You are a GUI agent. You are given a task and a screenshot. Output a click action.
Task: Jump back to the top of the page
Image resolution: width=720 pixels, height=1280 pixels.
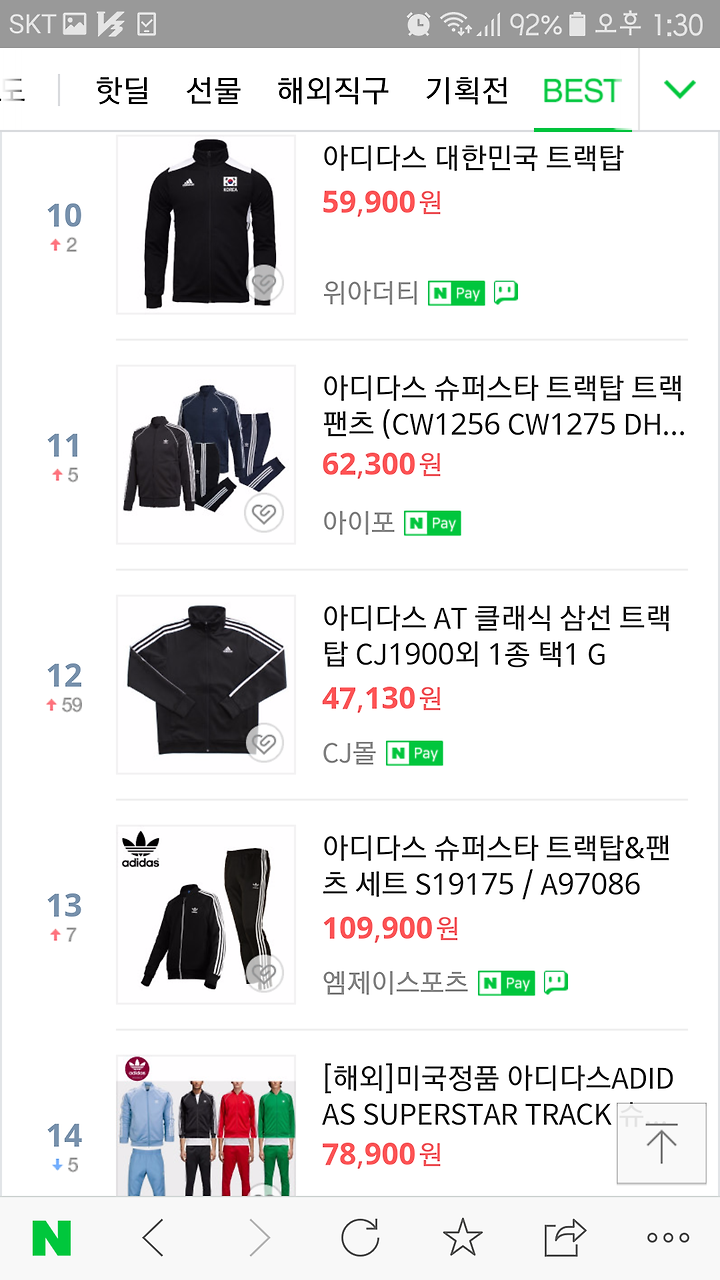(x=661, y=1144)
